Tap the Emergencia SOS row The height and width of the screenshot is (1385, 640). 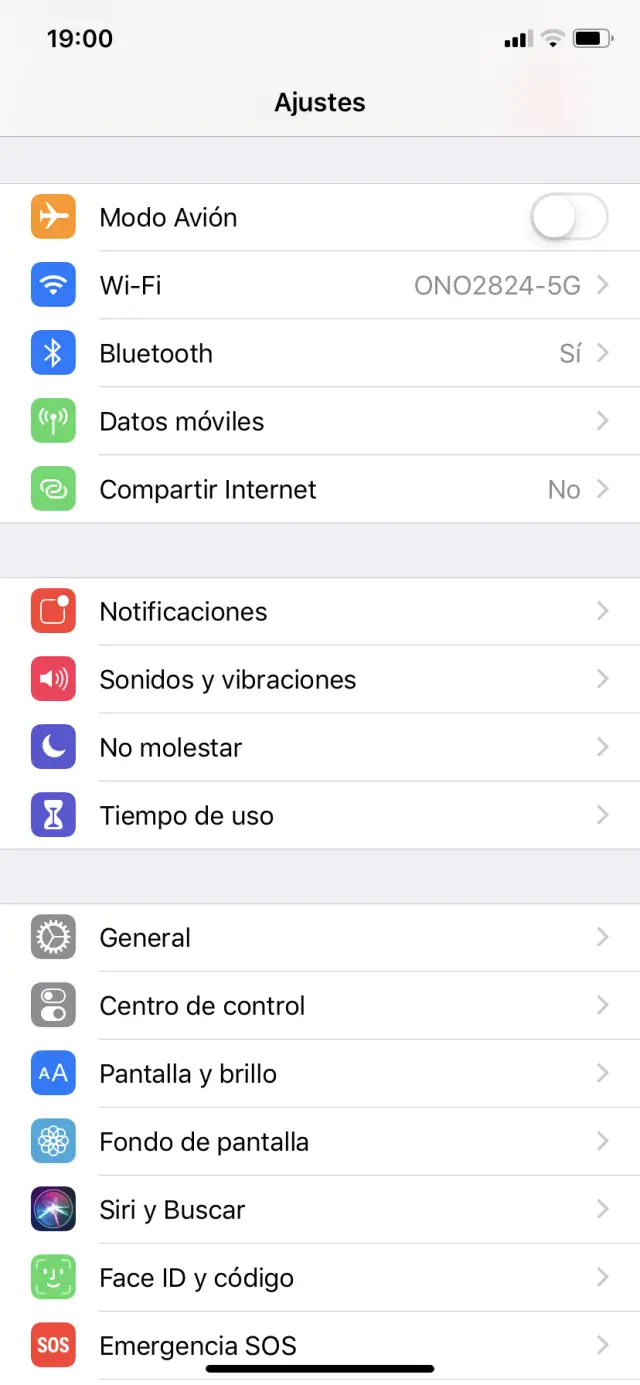pyautogui.click(x=320, y=1340)
